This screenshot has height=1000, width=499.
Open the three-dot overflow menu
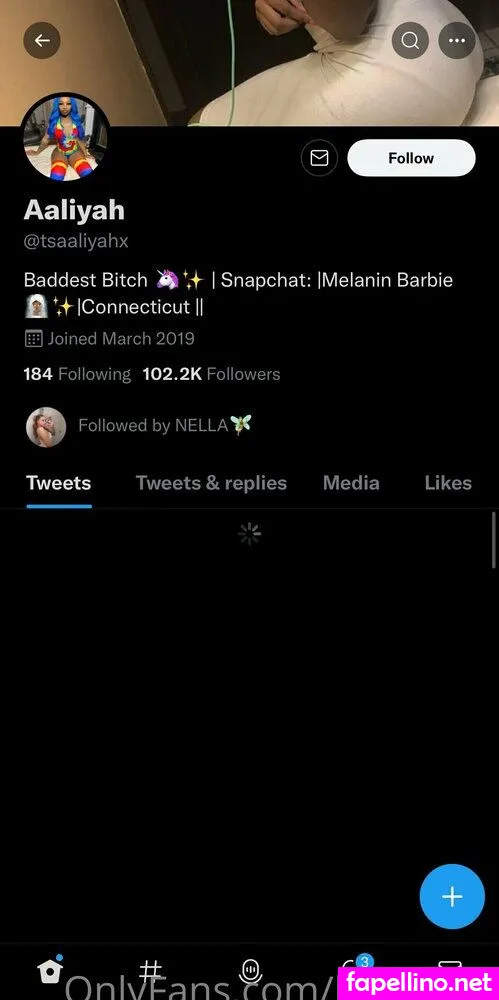pos(457,41)
